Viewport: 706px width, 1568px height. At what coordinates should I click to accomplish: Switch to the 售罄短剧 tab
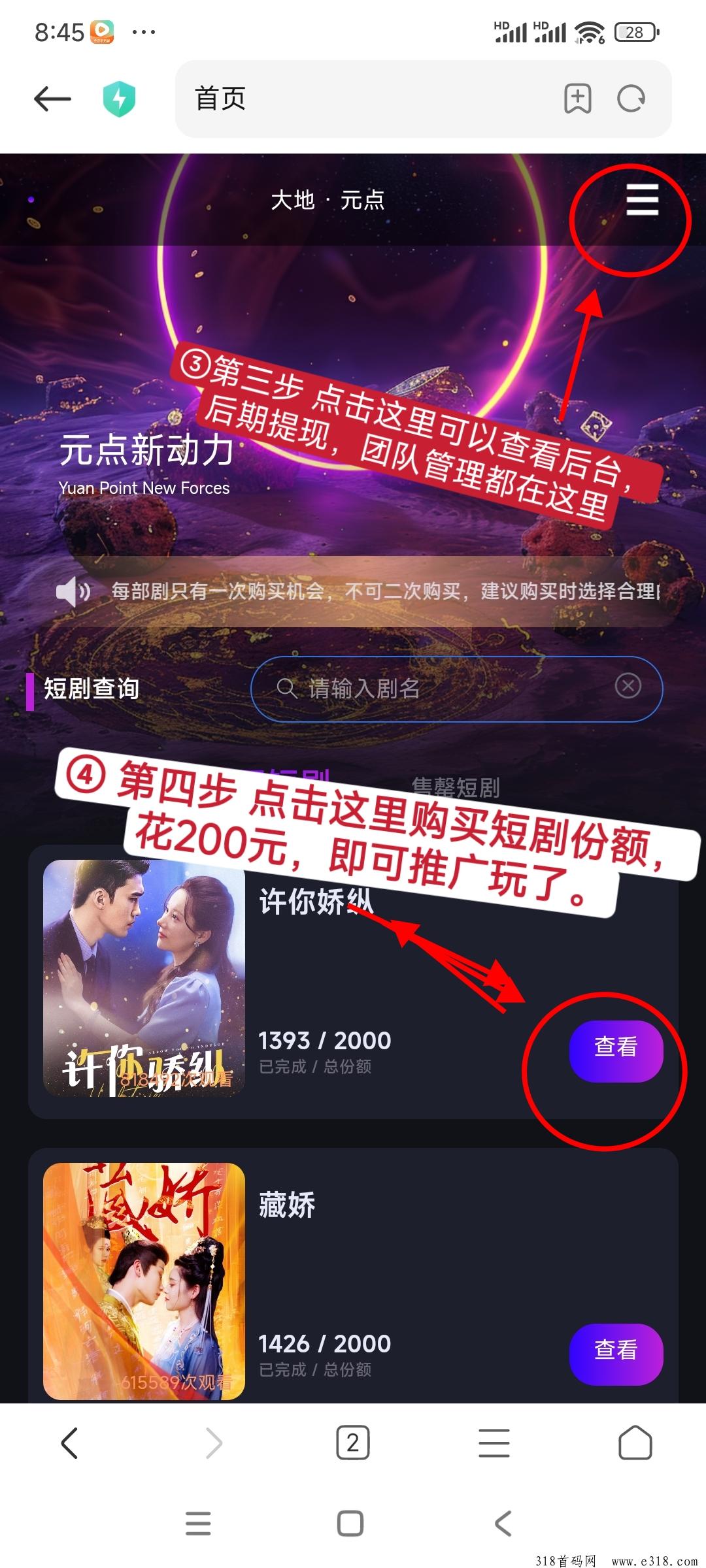click(456, 787)
